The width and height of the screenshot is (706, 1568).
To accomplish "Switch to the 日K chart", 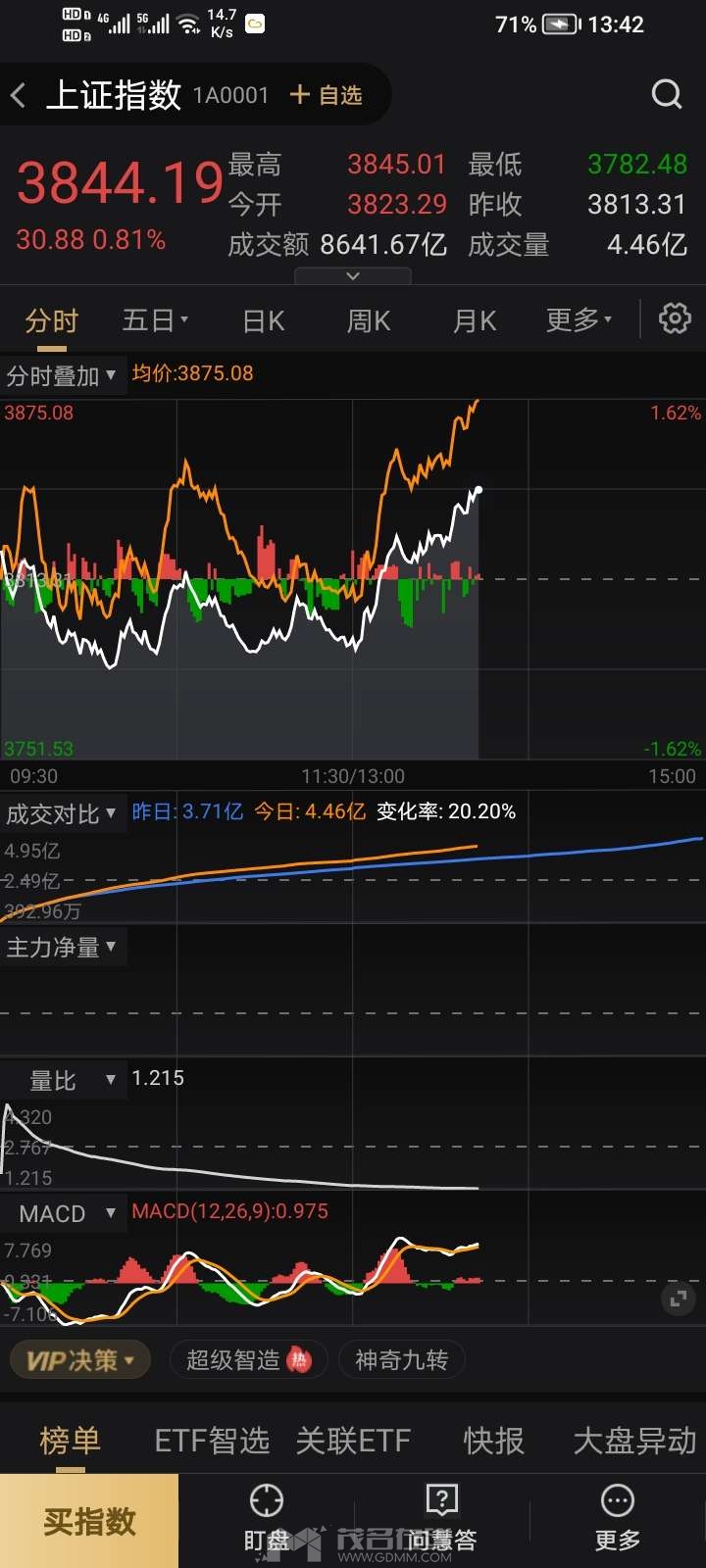I will [263, 320].
